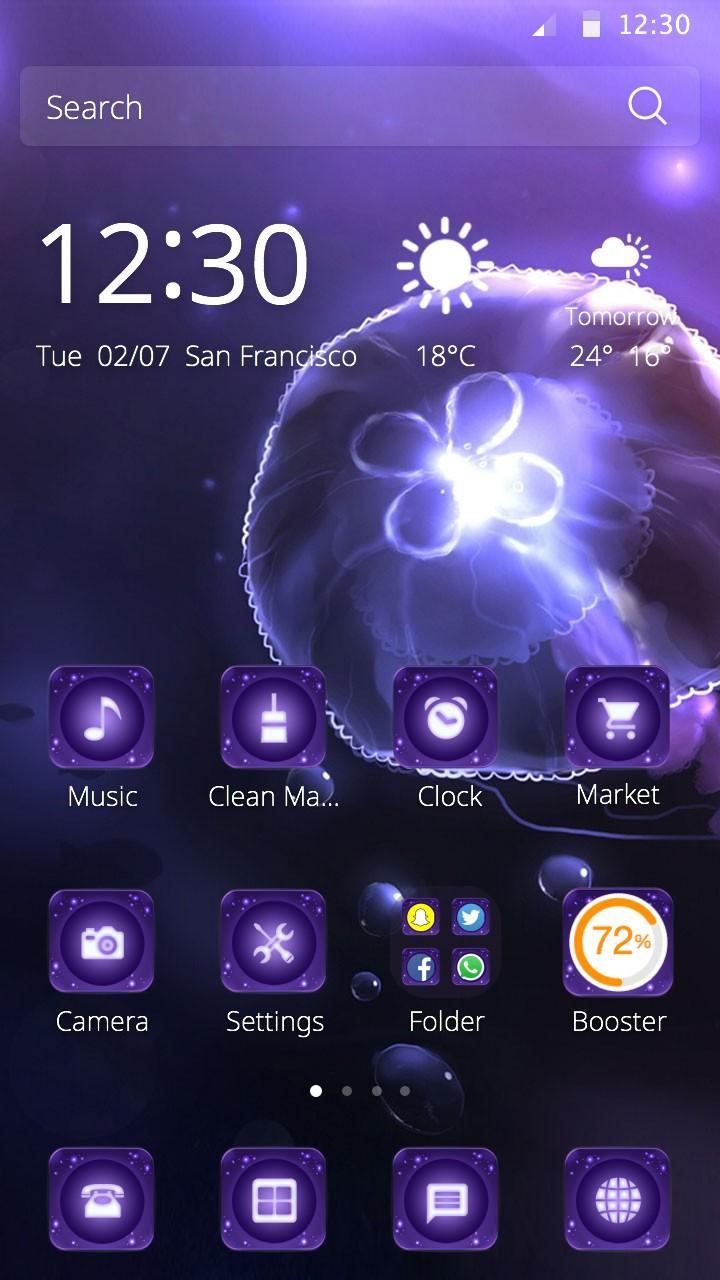Launch Clean Master app

(273, 719)
